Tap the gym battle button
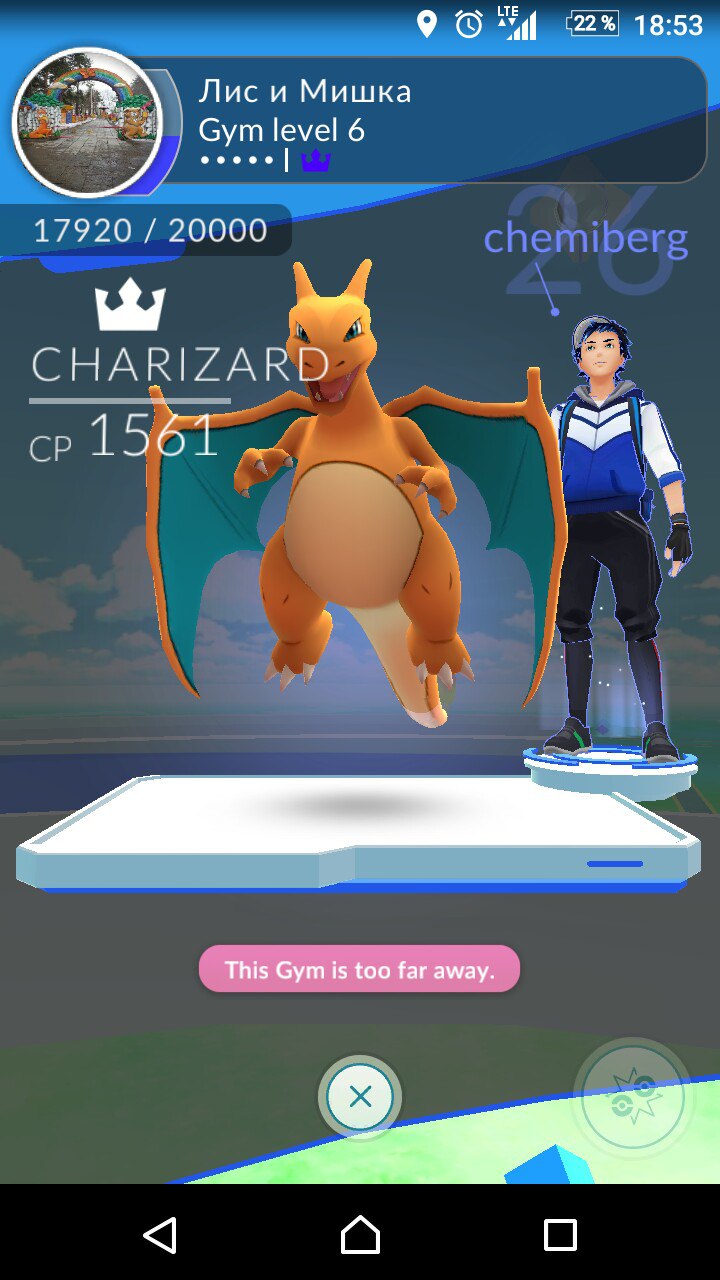720x1280 pixels. point(633,1097)
